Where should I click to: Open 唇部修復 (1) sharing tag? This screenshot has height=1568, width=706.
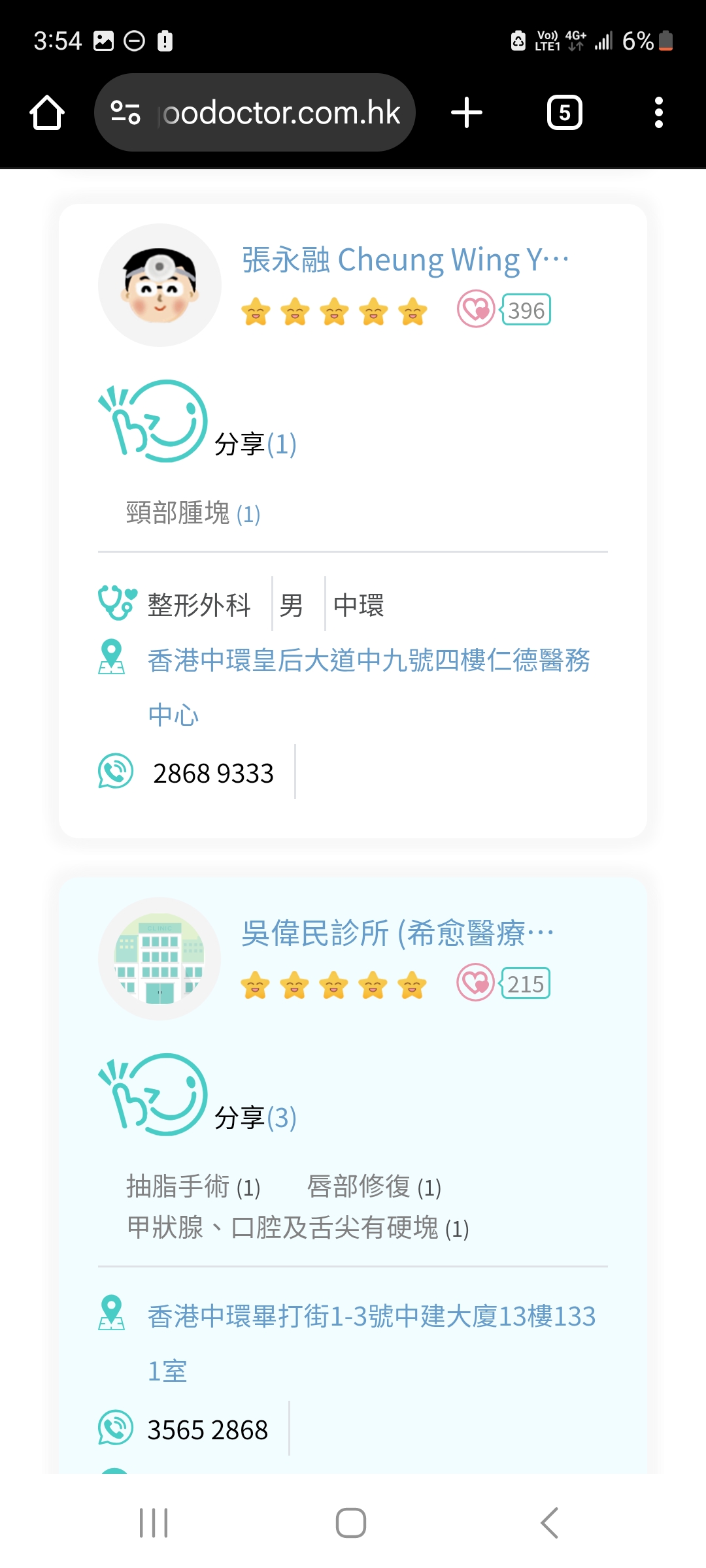pos(374,1187)
